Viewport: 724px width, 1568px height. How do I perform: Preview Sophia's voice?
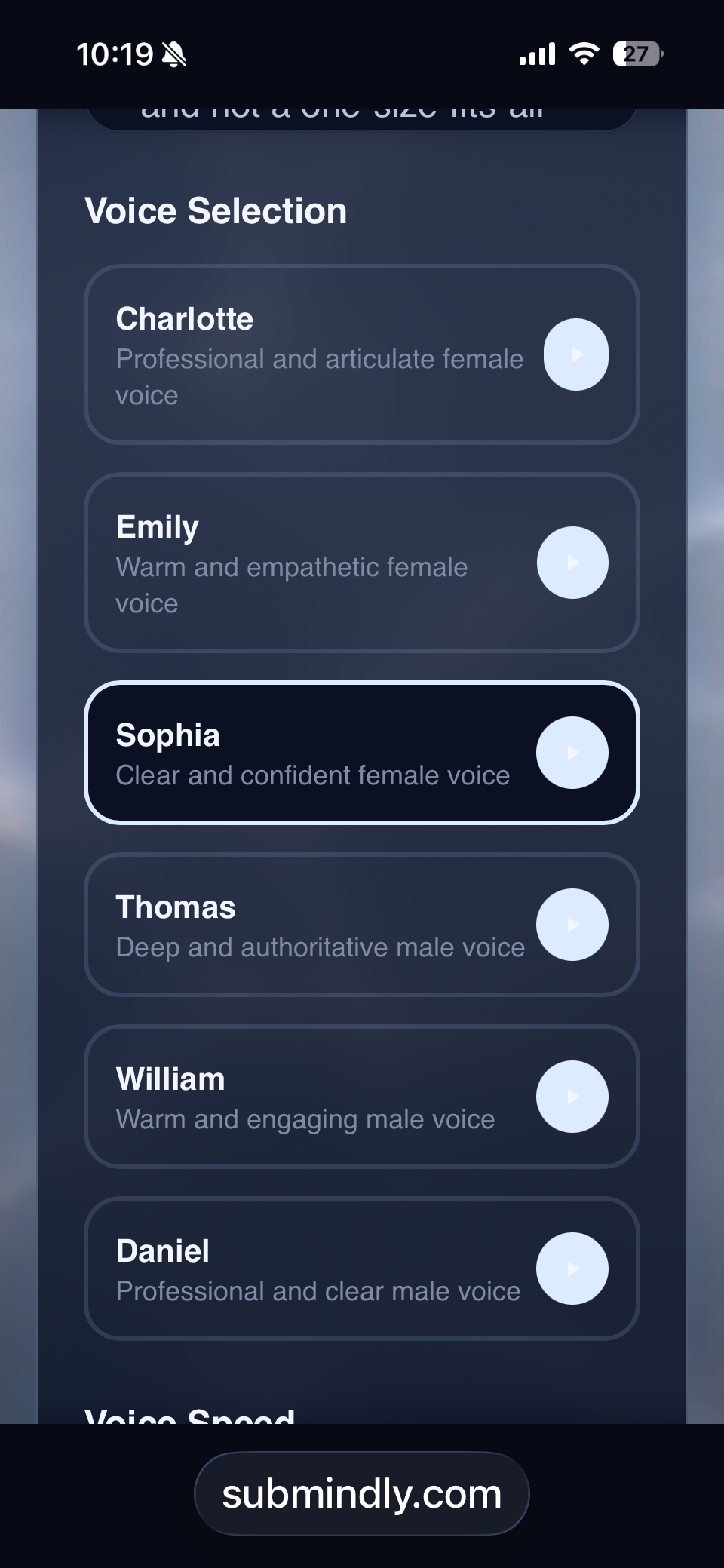point(572,753)
